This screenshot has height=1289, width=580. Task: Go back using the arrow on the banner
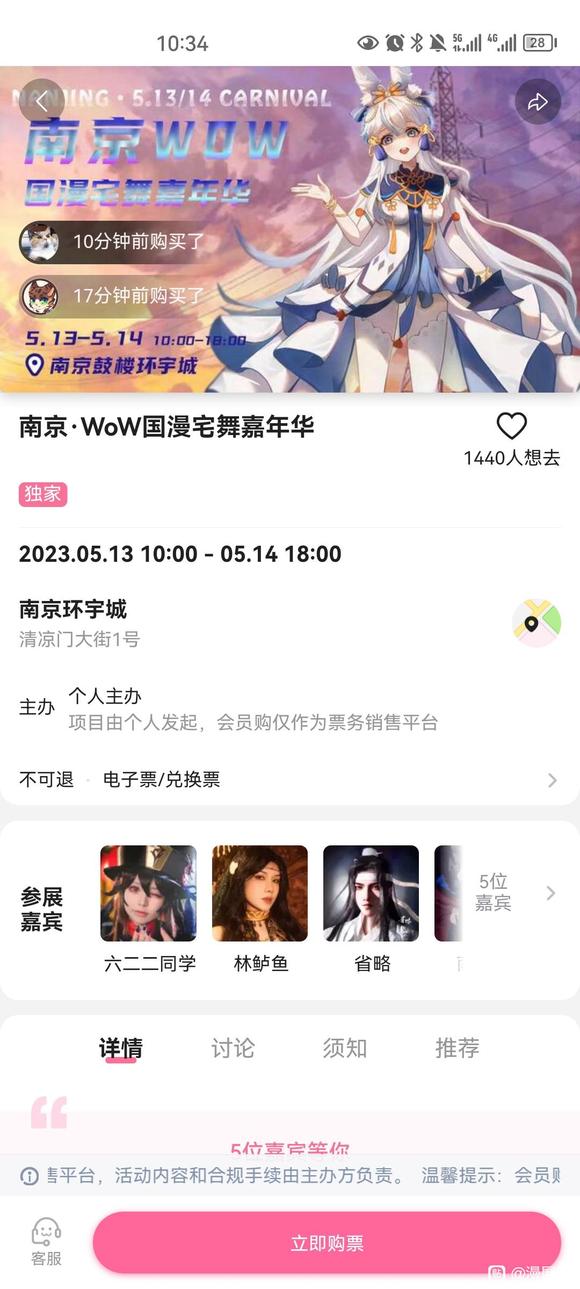[x=41, y=102]
